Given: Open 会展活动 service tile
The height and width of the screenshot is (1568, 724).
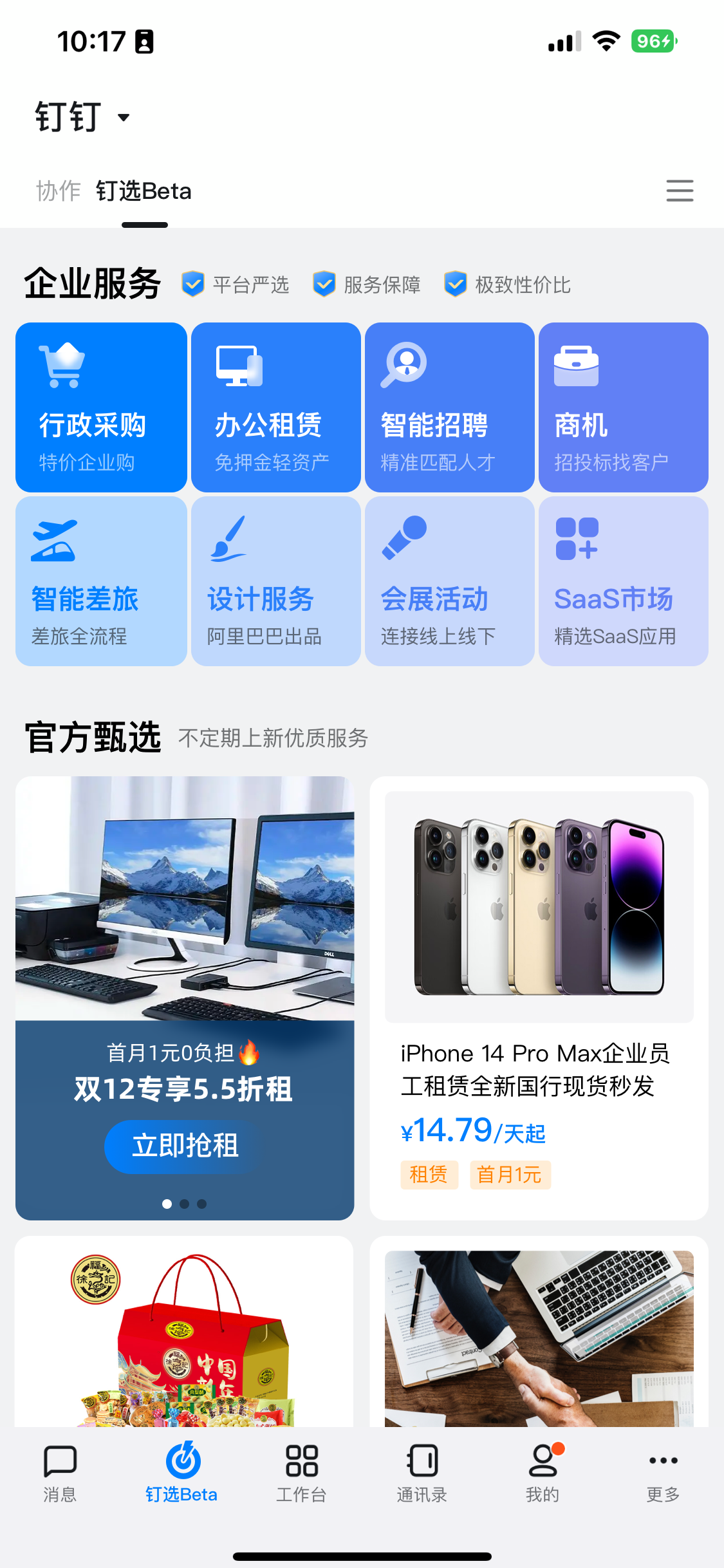Looking at the screenshot, I should (449, 581).
